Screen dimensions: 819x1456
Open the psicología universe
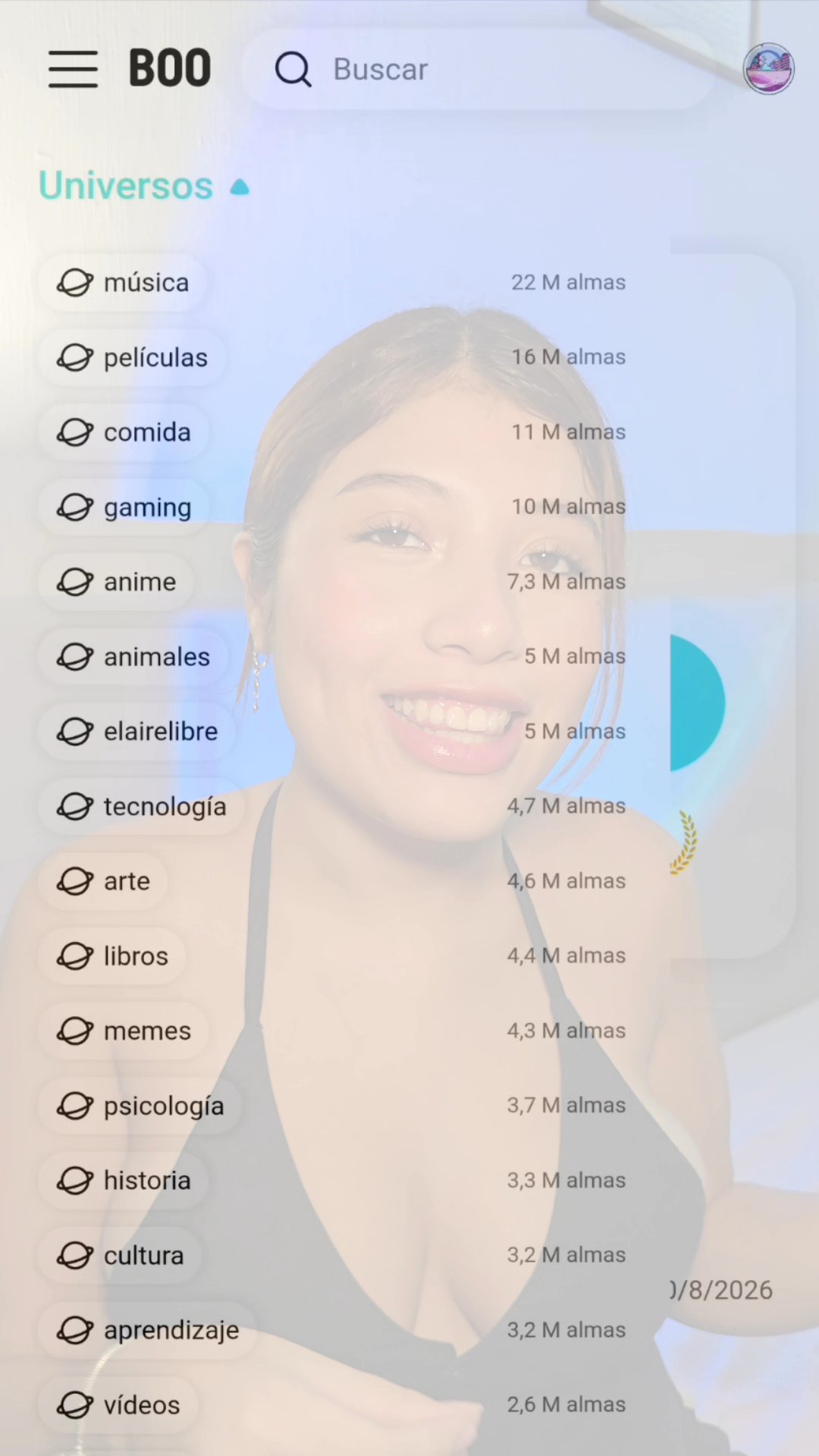[x=140, y=1106]
